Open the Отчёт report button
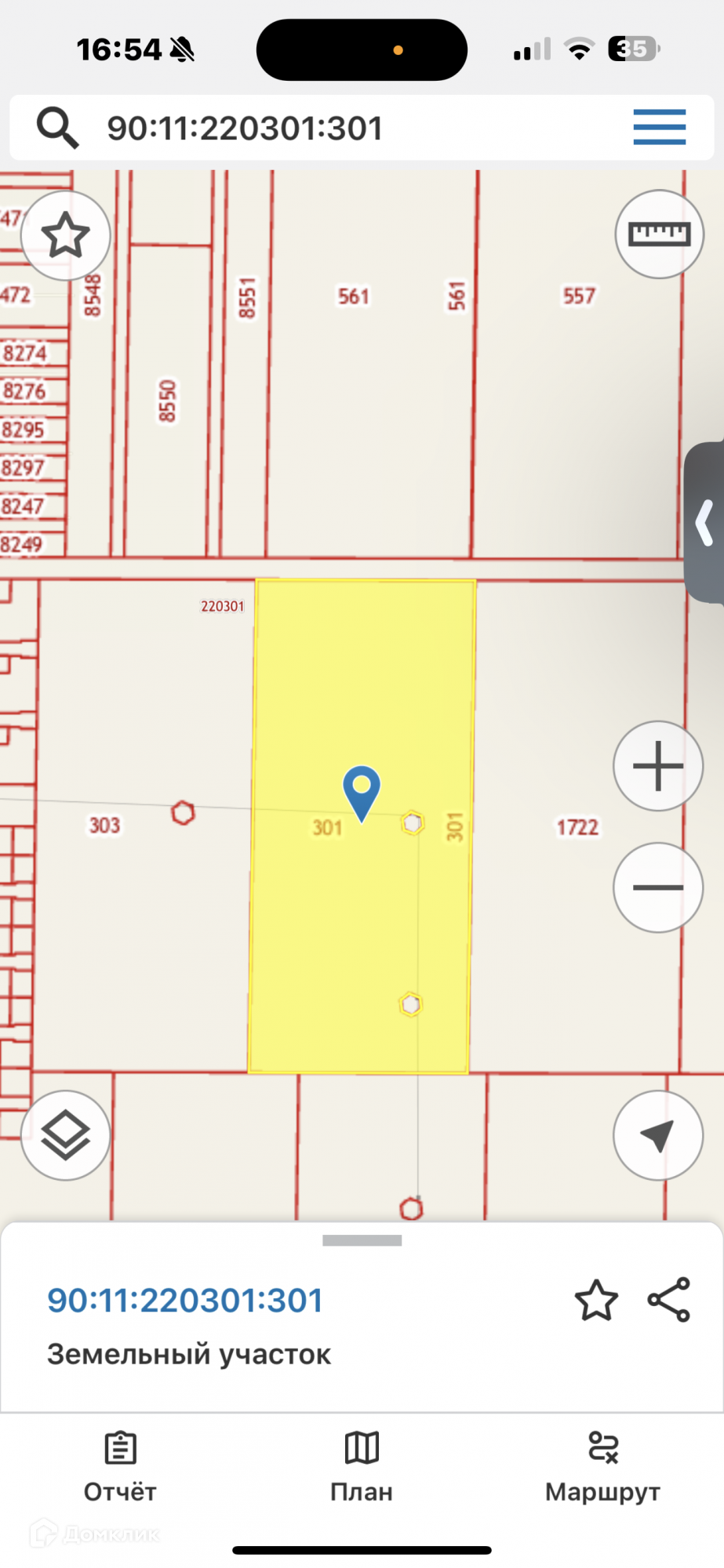 [120, 1467]
